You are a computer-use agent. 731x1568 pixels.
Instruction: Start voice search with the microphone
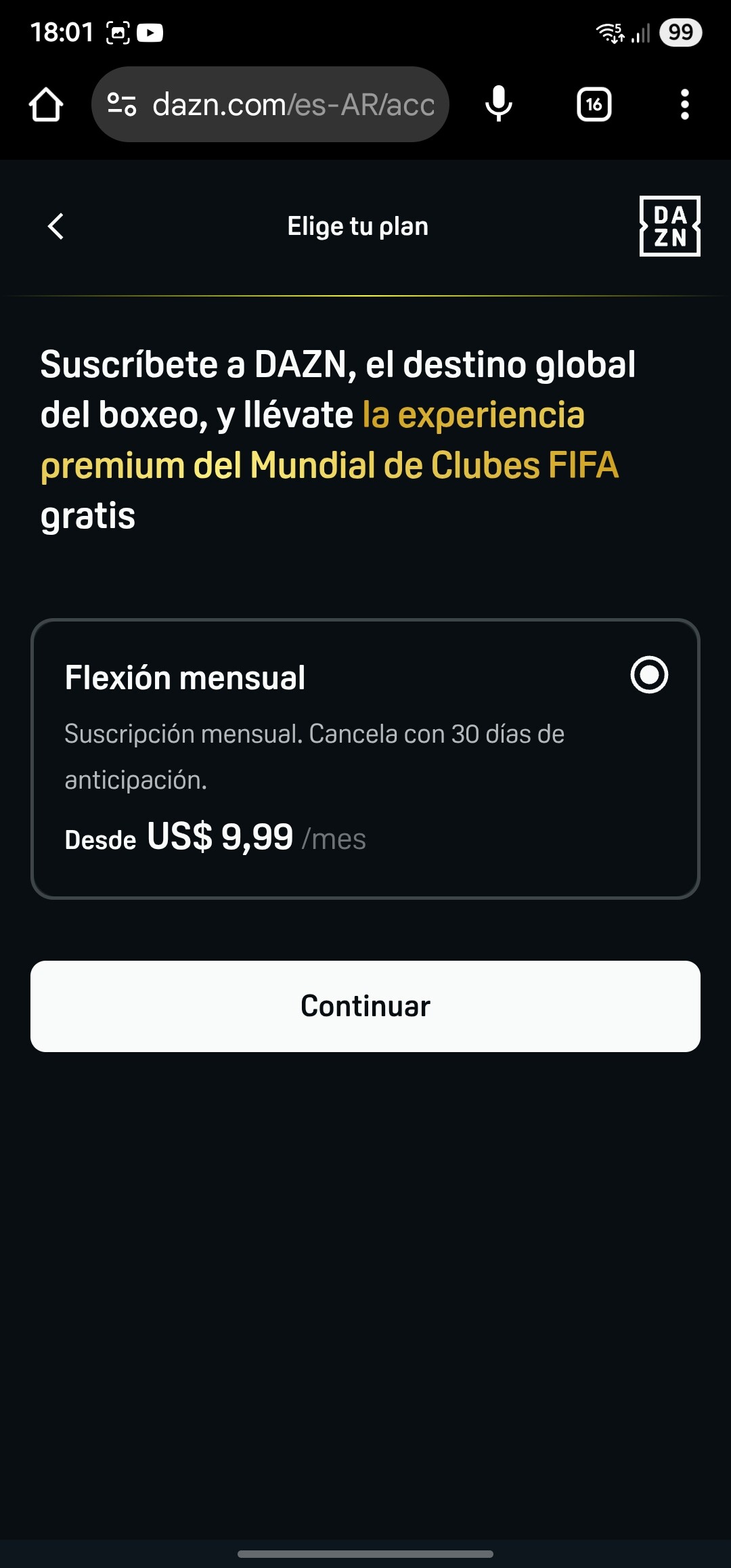[x=499, y=104]
